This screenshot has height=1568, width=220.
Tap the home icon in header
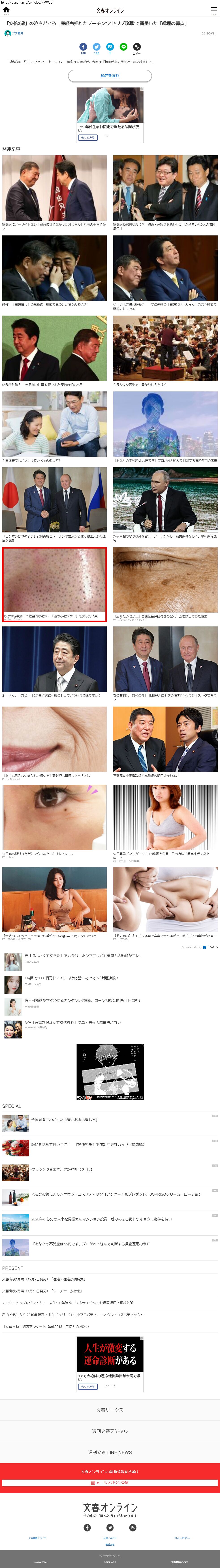pyautogui.click(x=6, y=10)
